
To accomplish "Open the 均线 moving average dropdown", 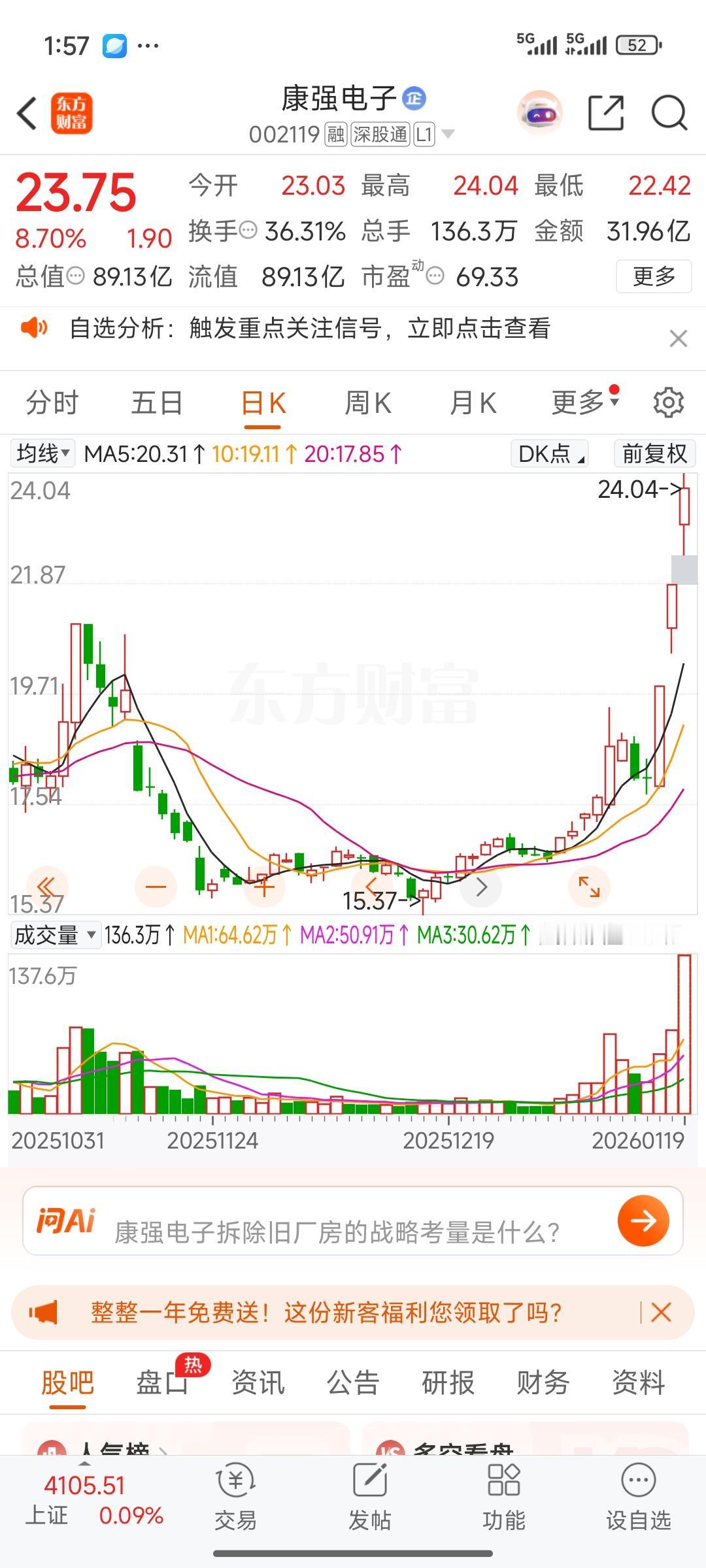I will pos(42,453).
